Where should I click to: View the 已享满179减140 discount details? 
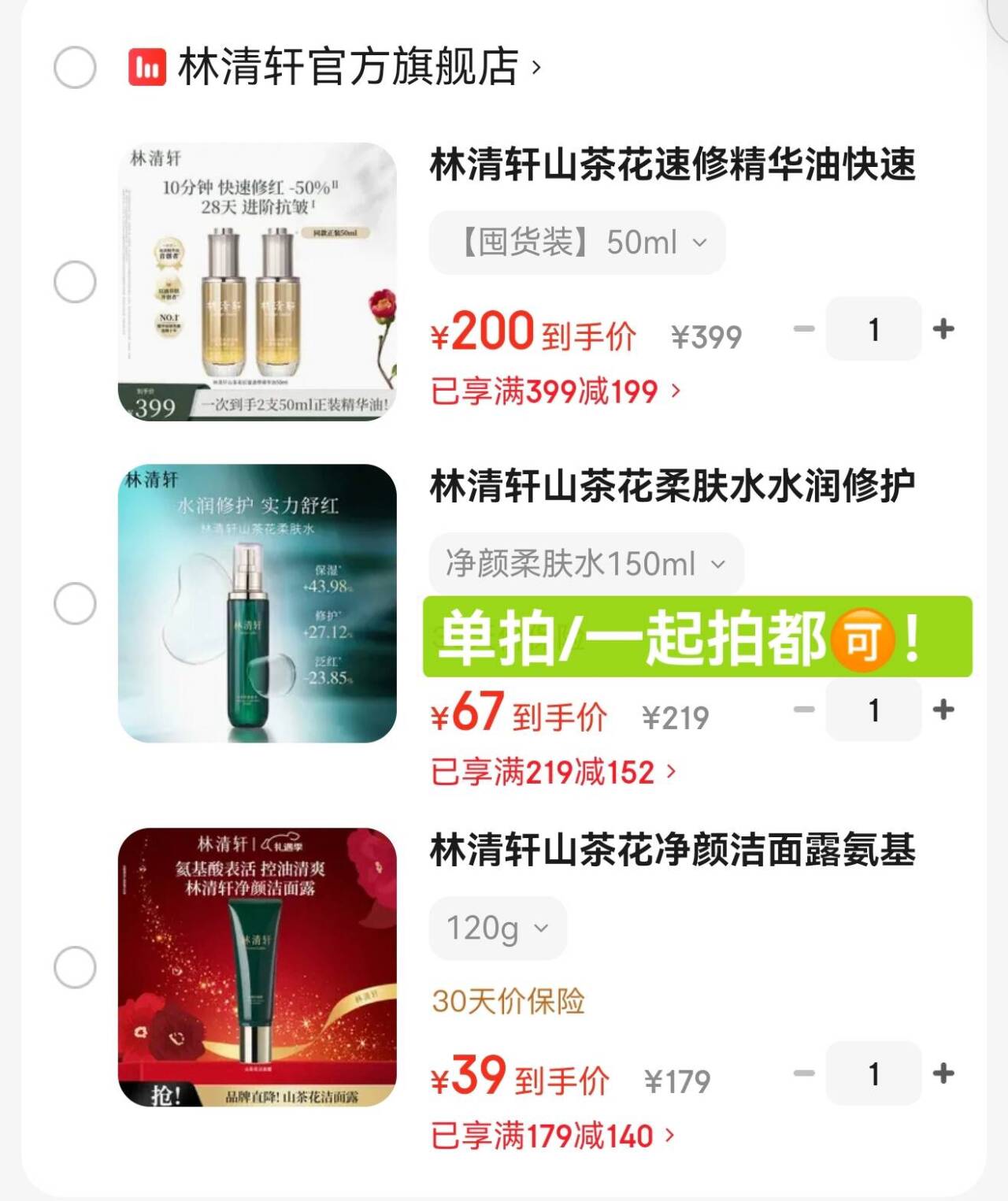coord(552,1136)
